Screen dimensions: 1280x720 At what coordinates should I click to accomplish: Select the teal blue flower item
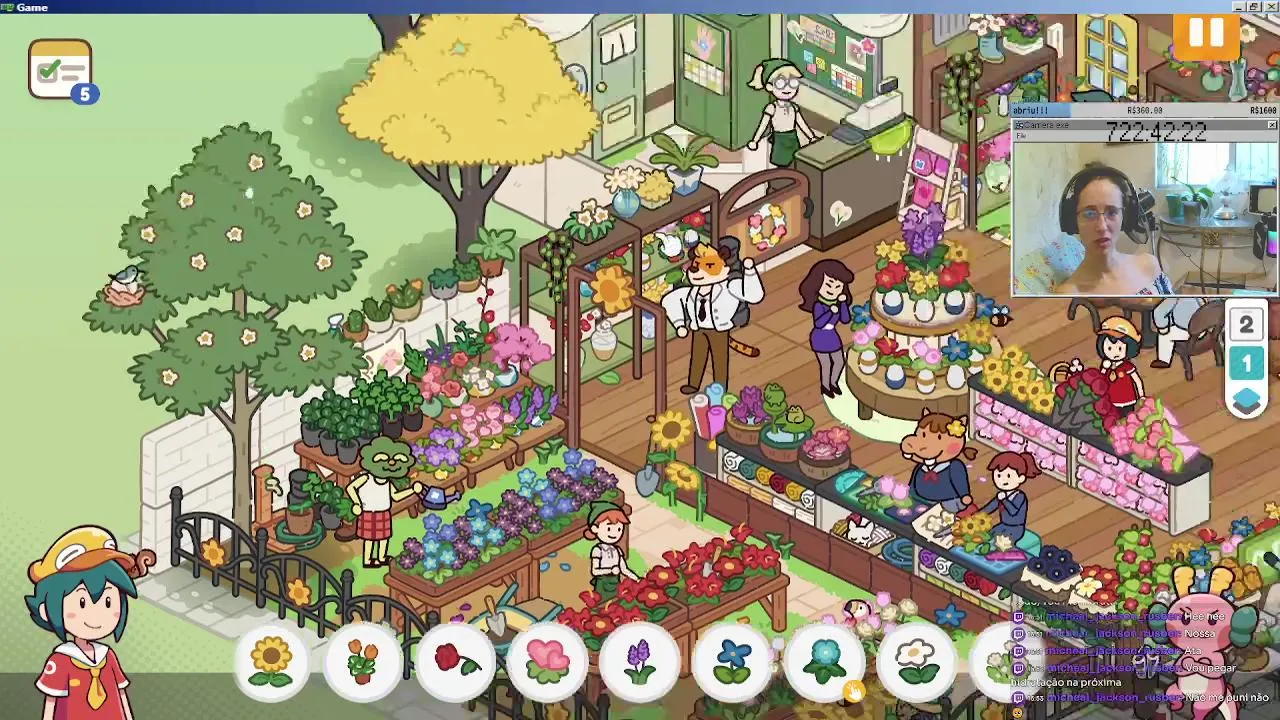(x=825, y=660)
